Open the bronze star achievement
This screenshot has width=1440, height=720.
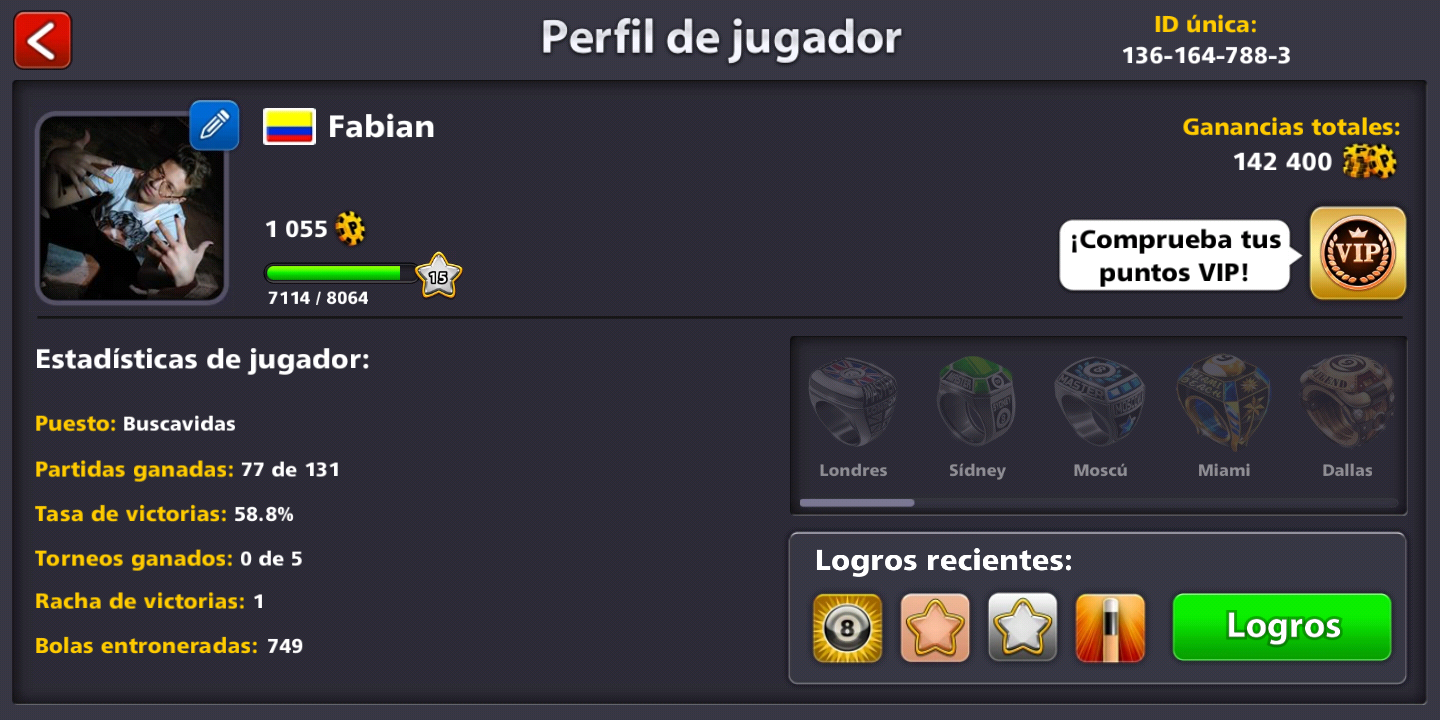click(x=935, y=628)
